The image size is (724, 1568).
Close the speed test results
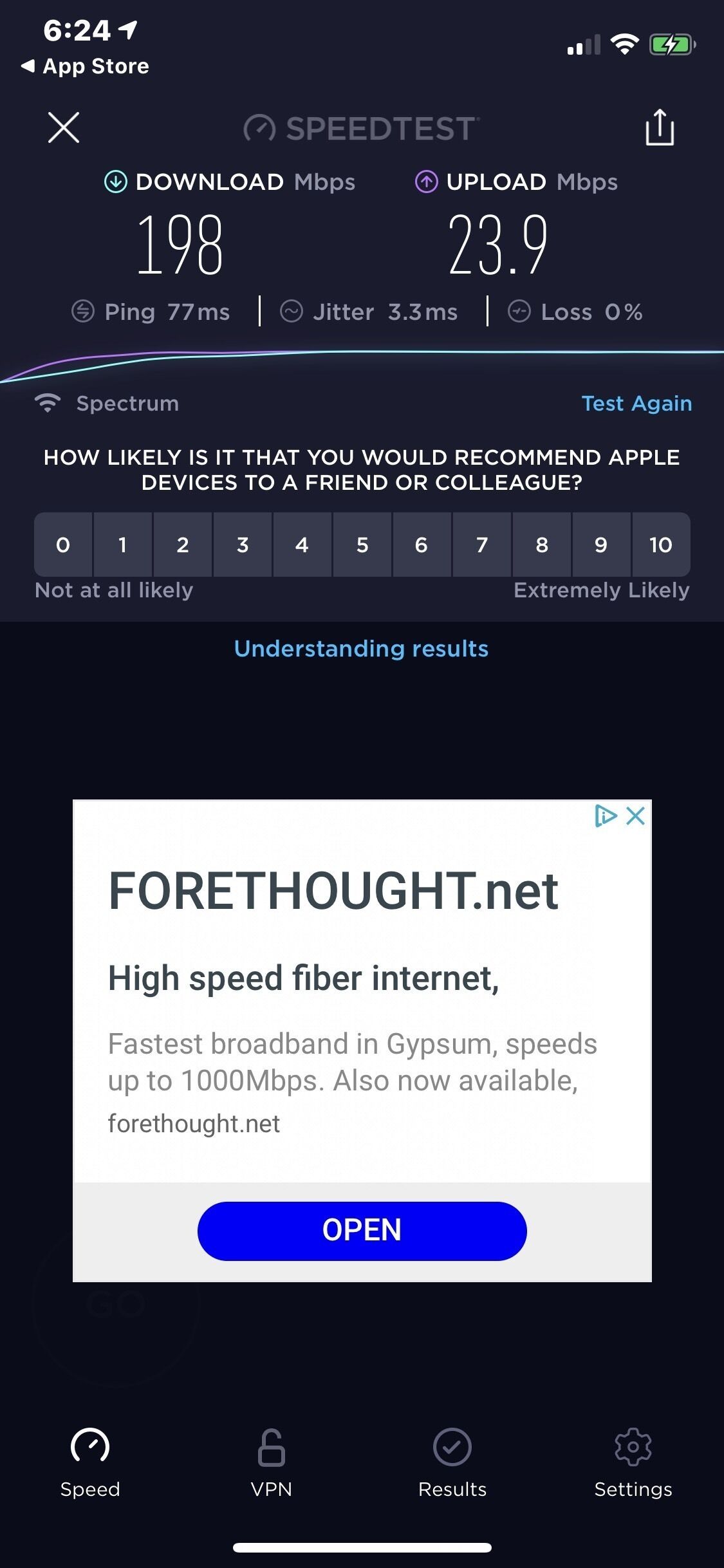[x=64, y=127]
